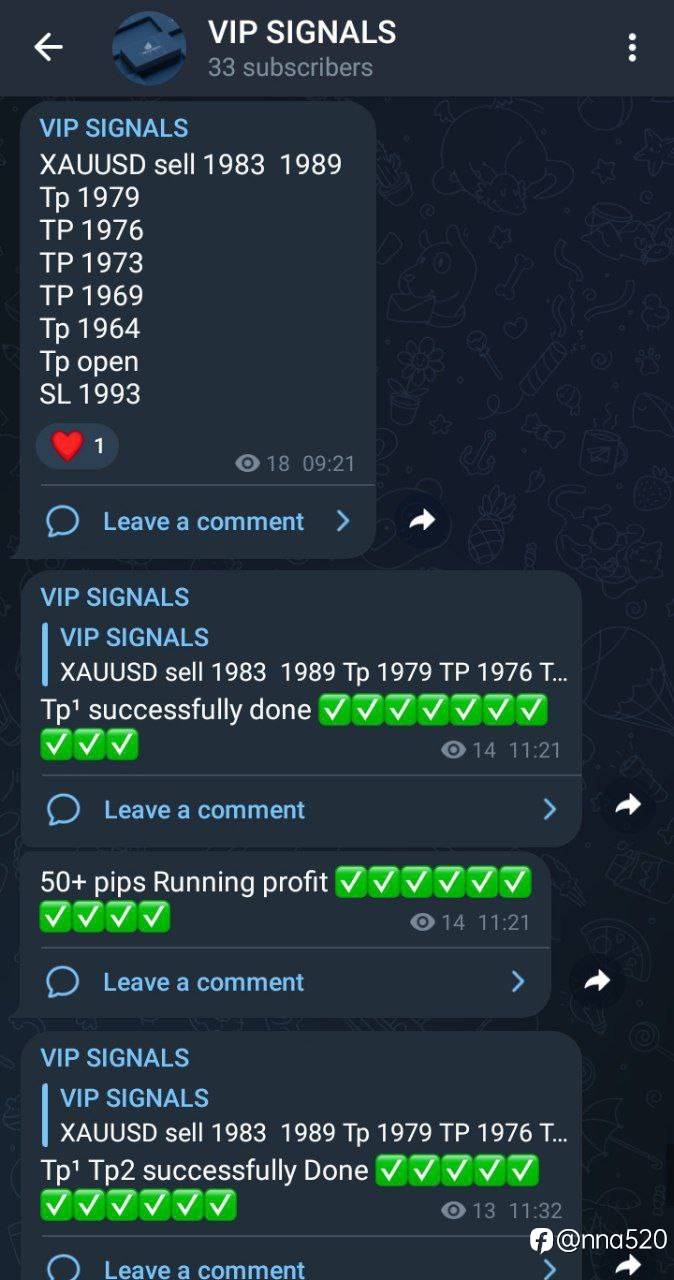Share the XAUUSD sell signal post
674x1280 pixels.
423,520
